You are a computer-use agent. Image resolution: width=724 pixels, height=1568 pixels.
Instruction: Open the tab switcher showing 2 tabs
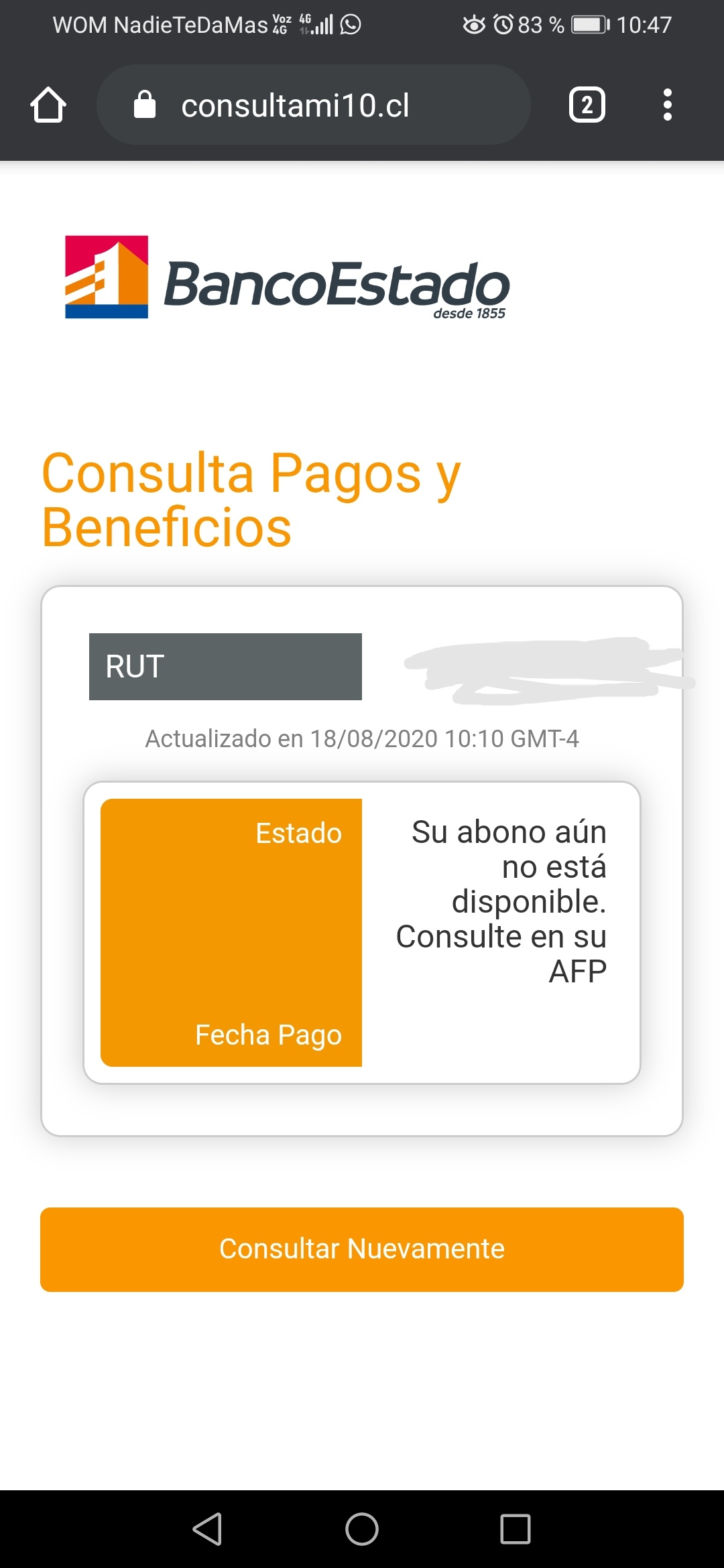point(587,105)
